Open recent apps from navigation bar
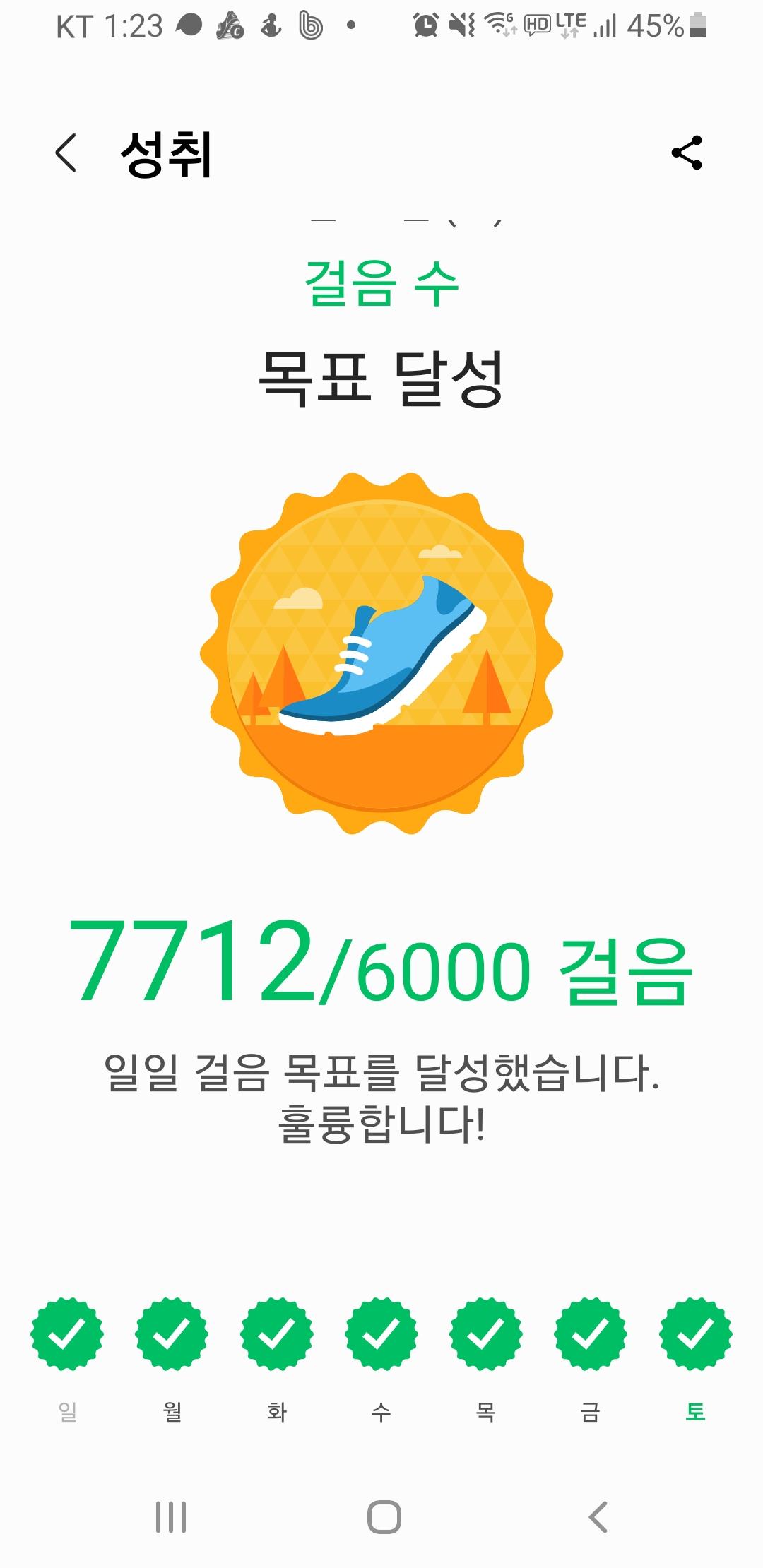The height and width of the screenshot is (1568, 763). click(x=171, y=1516)
